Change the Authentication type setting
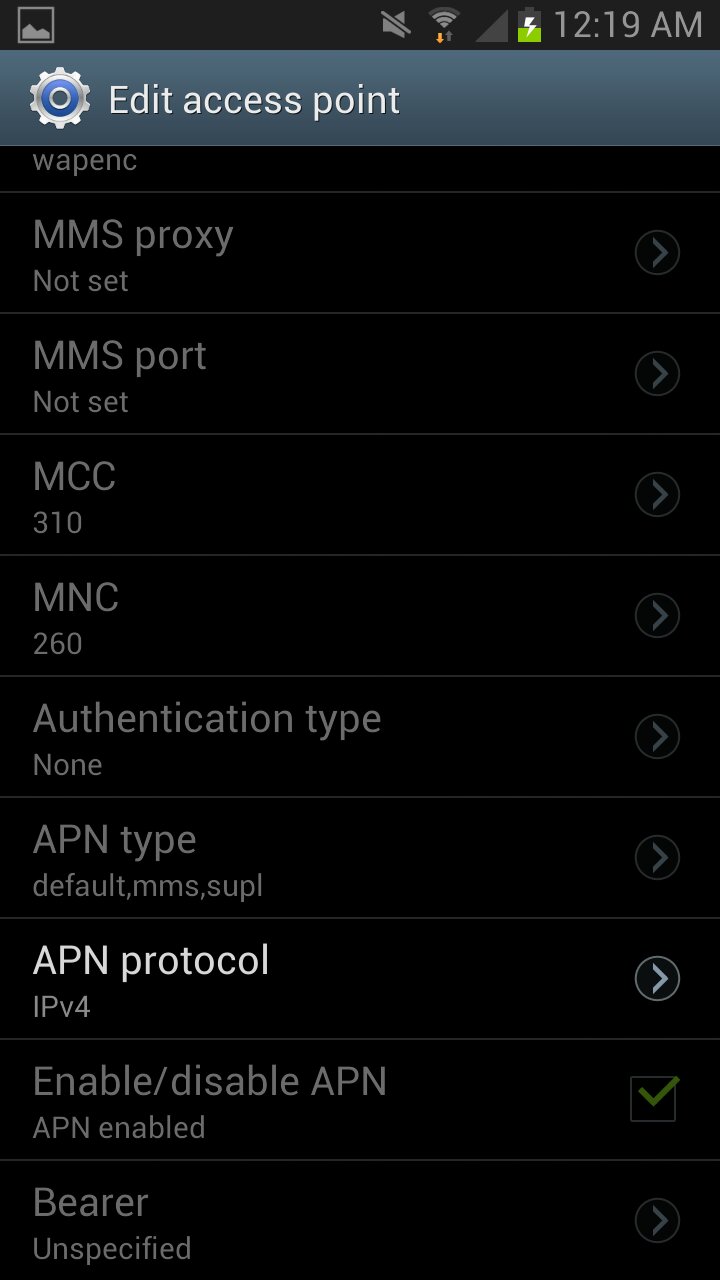The height and width of the screenshot is (1280, 720). coord(360,737)
